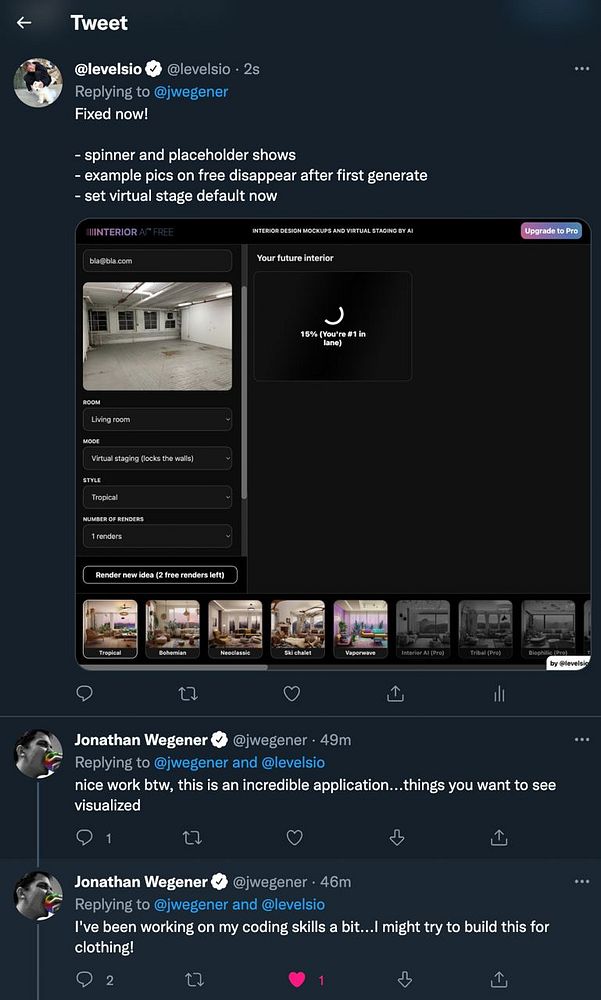The height and width of the screenshot is (1000, 601).
Task: Open overflow menu on Jonathan's 49m reply
Action: pyautogui.click(x=582, y=740)
